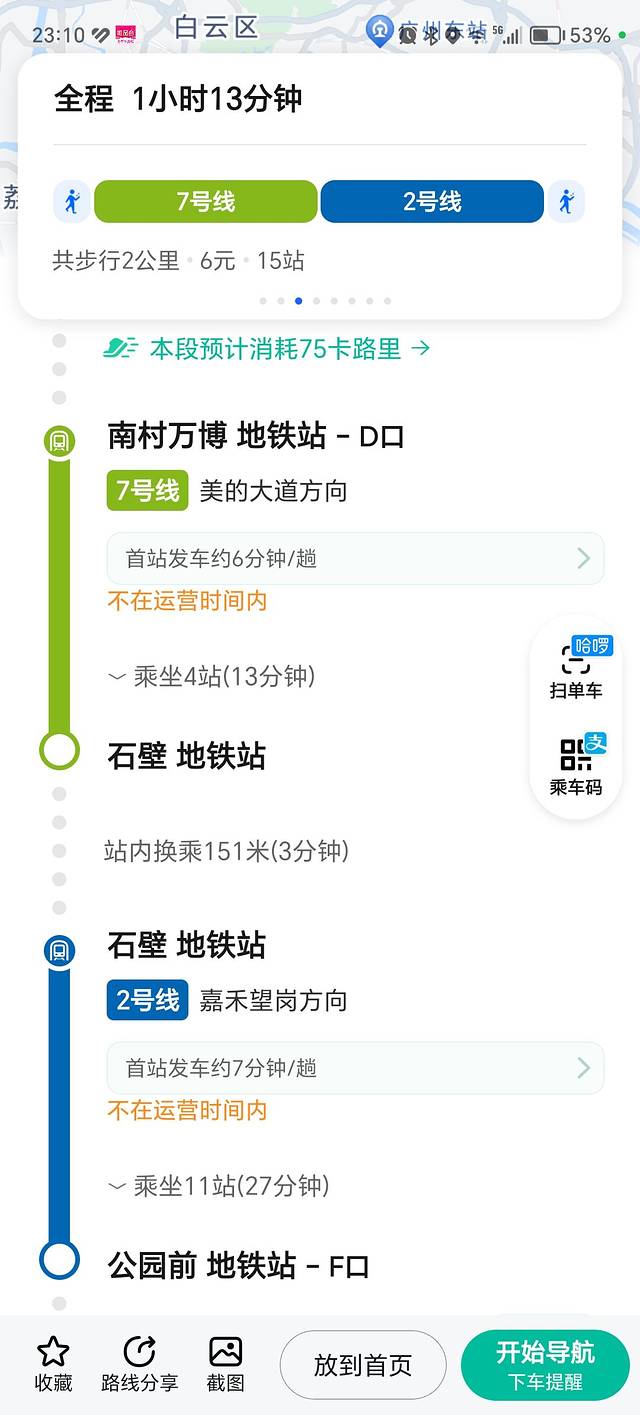Select the 7号线 segment in route summary

coord(206,201)
